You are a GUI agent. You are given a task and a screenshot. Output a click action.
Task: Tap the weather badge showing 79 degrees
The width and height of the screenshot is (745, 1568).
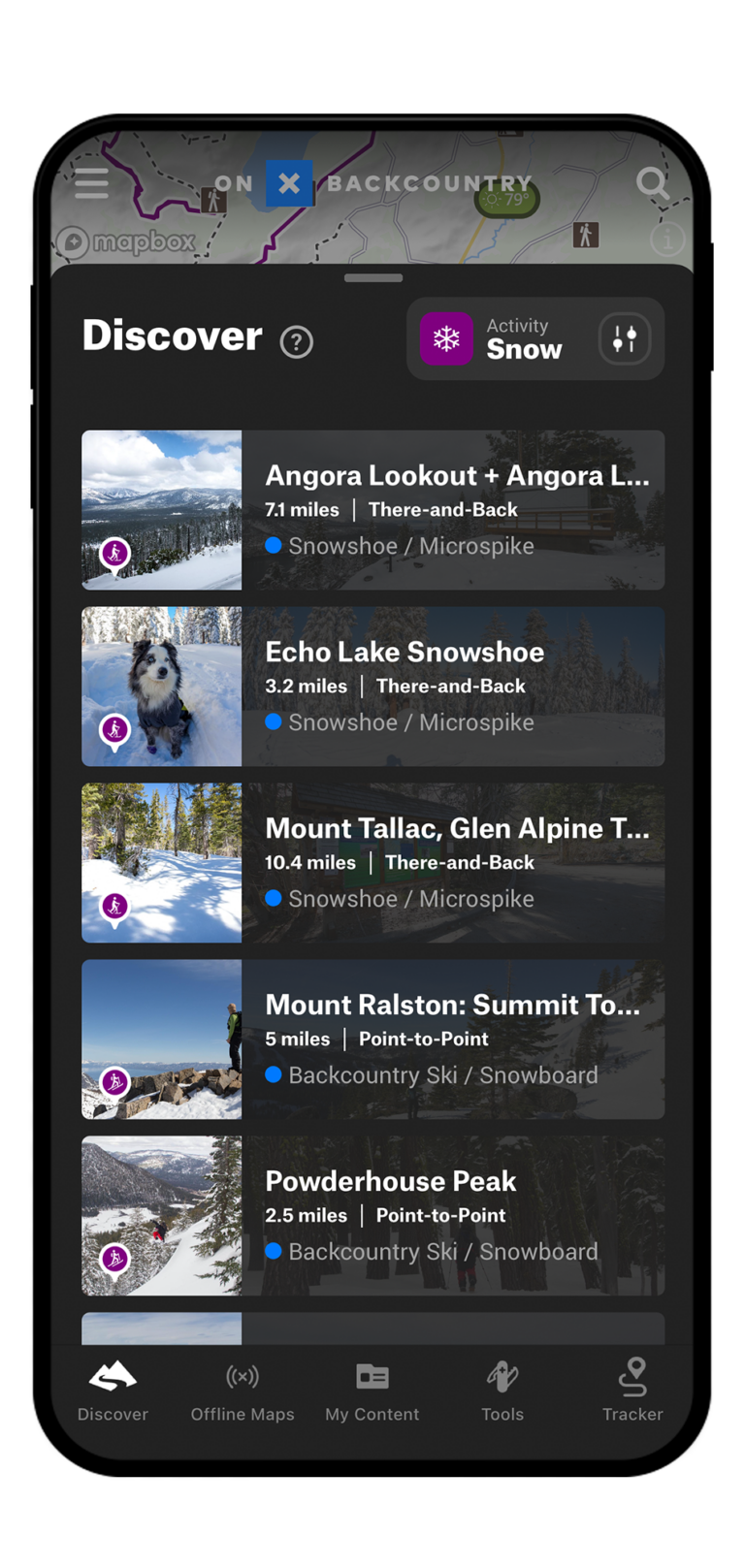tap(509, 198)
